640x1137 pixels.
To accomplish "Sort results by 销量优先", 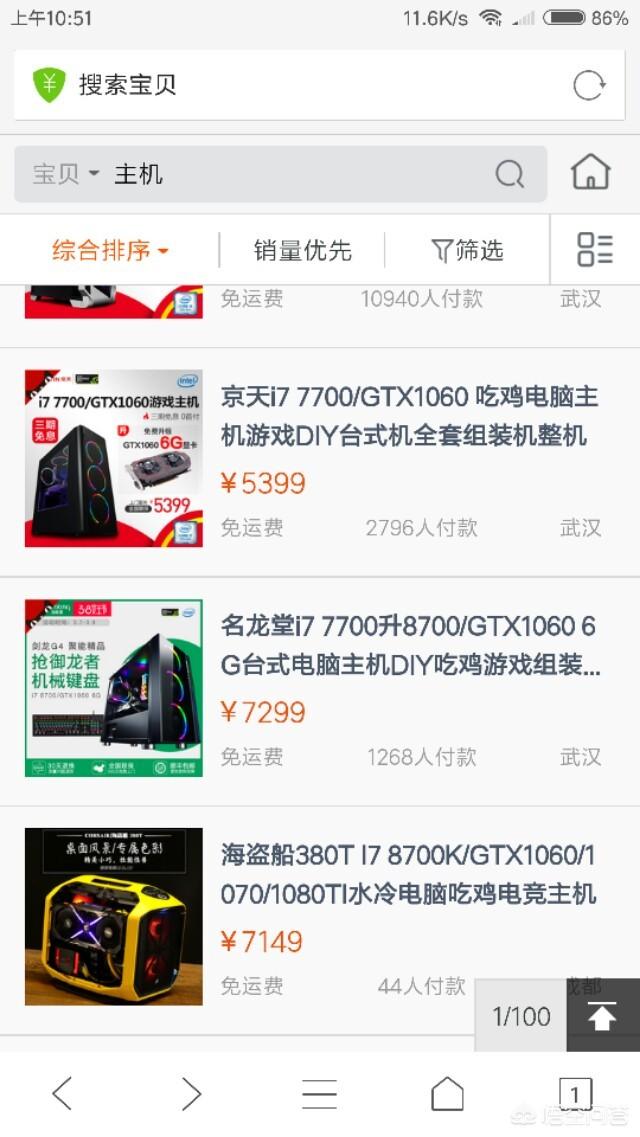I will pyautogui.click(x=302, y=251).
